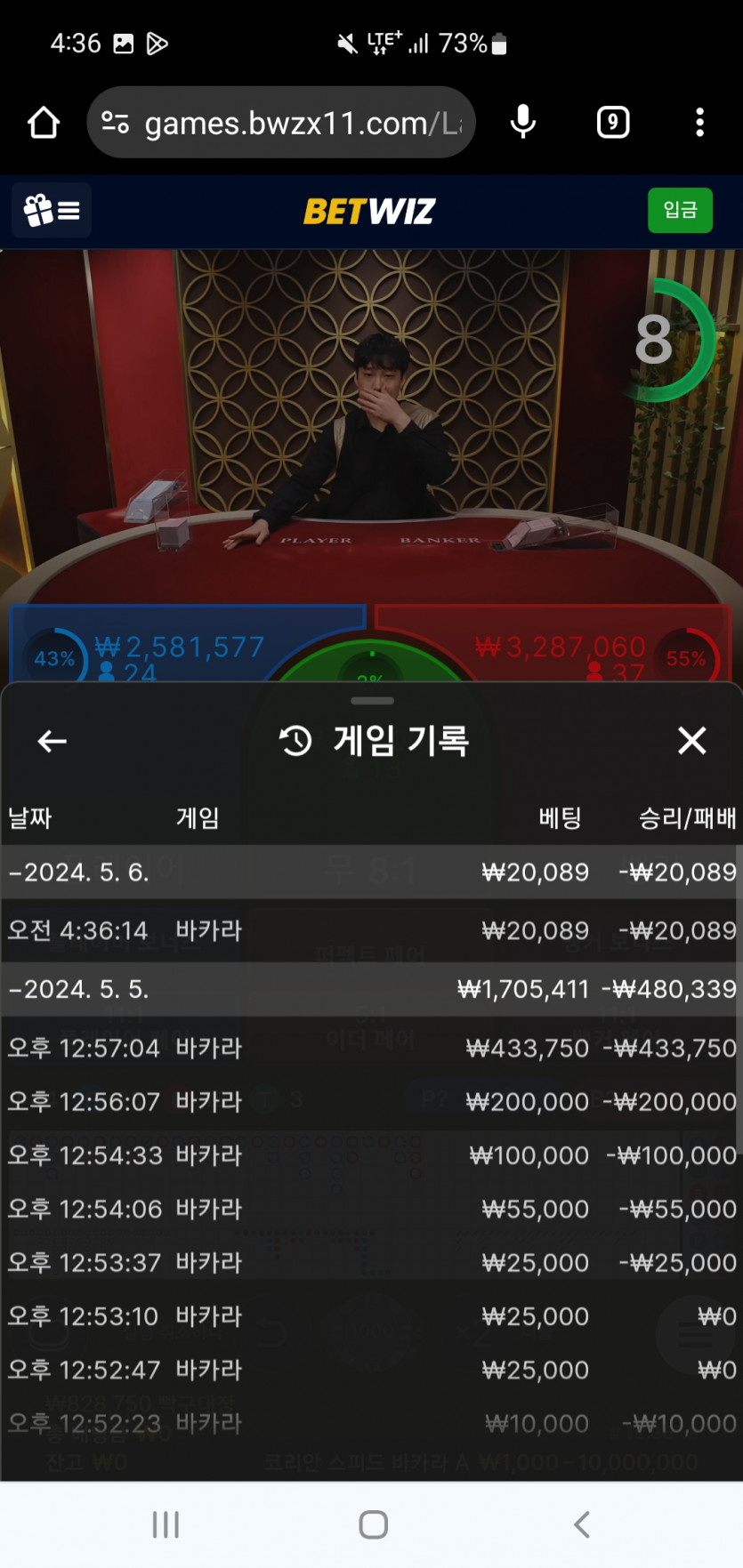
Task: Open the 오후 12:54:06 바카라 record
Action: tap(369, 1209)
